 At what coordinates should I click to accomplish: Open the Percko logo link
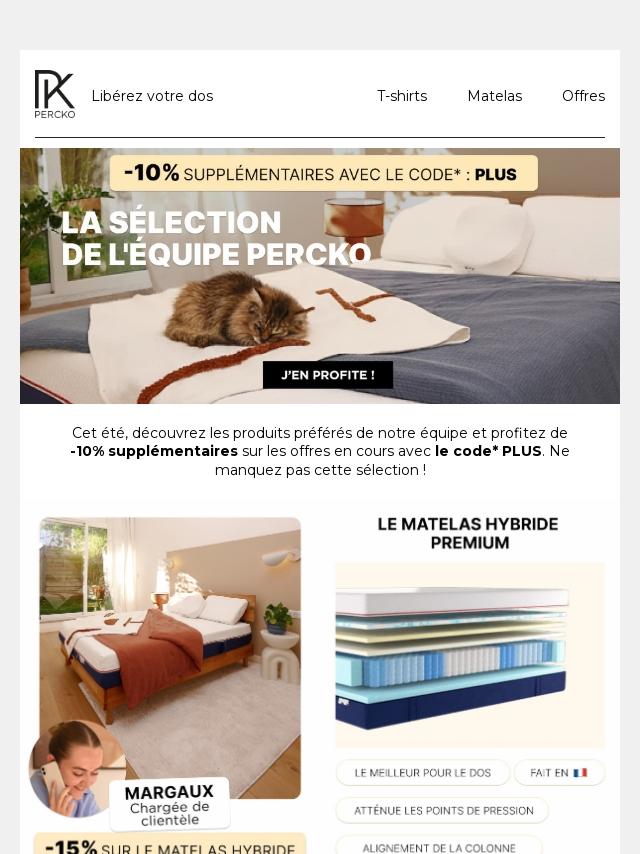coord(54,94)
